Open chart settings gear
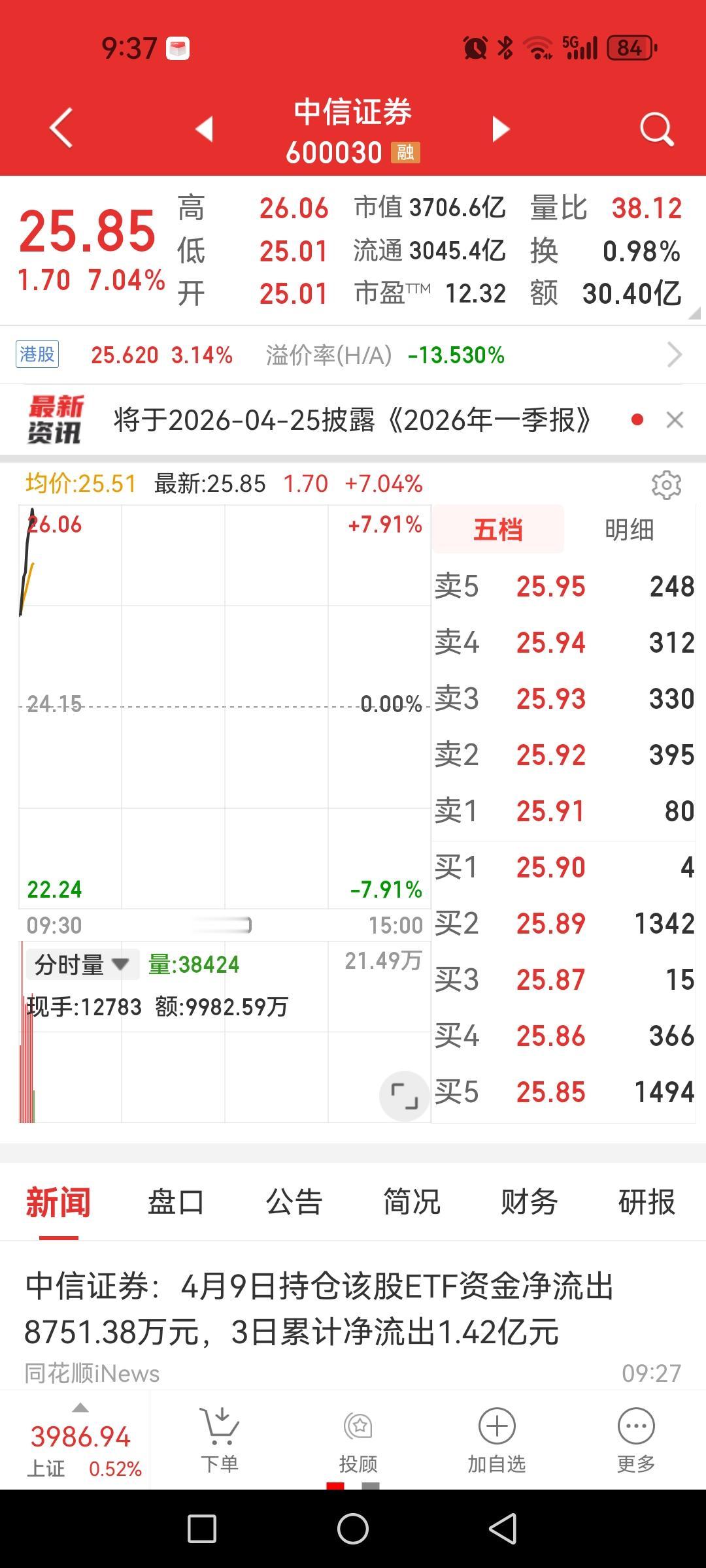The width and height of the screenshot is (706, 1568). pos(667,485)
